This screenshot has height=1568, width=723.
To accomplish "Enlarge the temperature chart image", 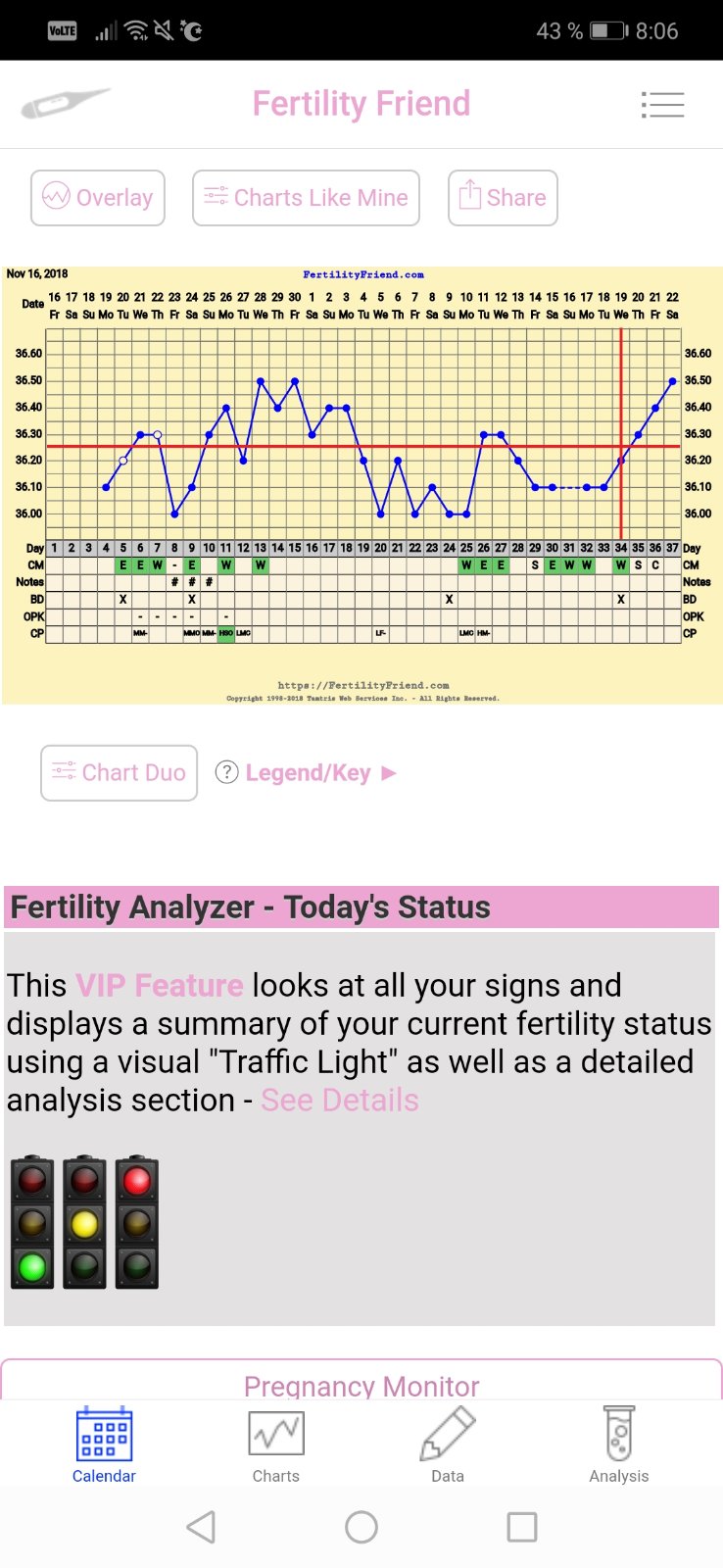I will tap(361, 484).
